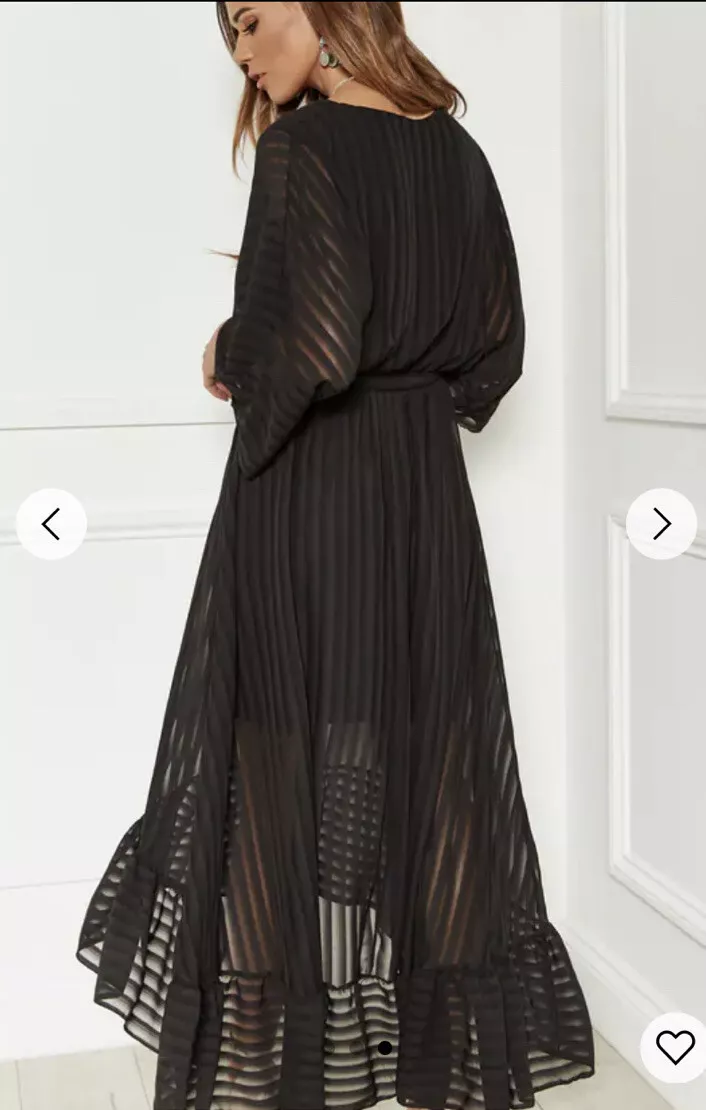Show the next product photo
706x1110 pixels.
661,524
